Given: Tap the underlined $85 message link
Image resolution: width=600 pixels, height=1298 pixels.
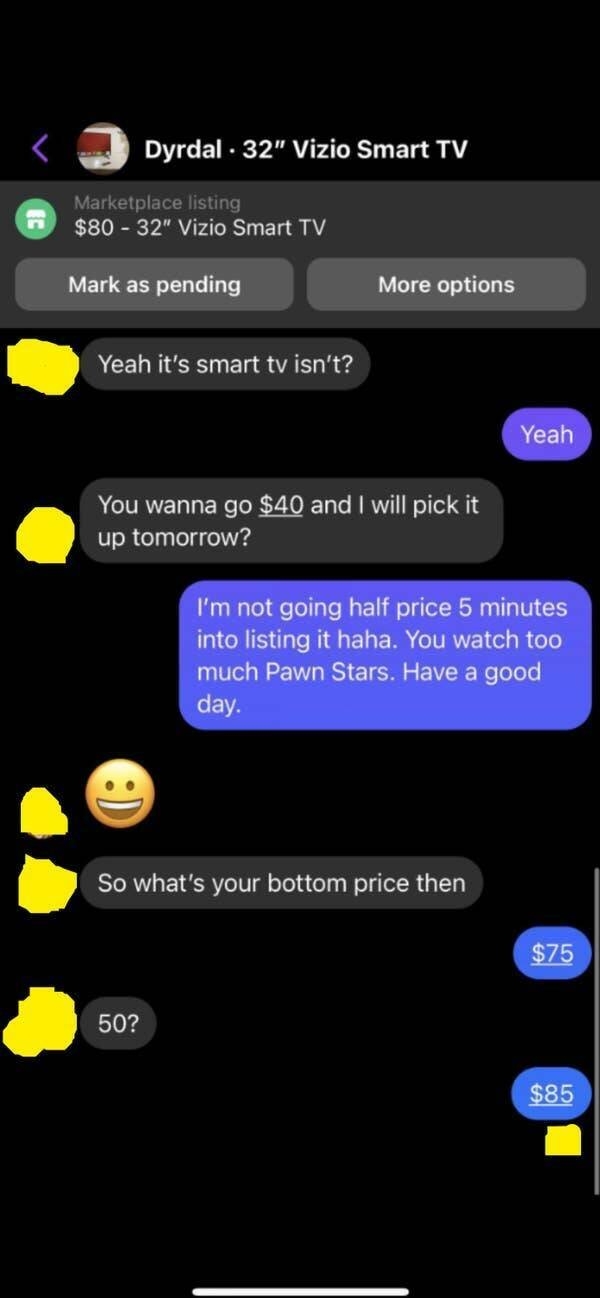Looking at the screenshot, I should point(552,1094).
